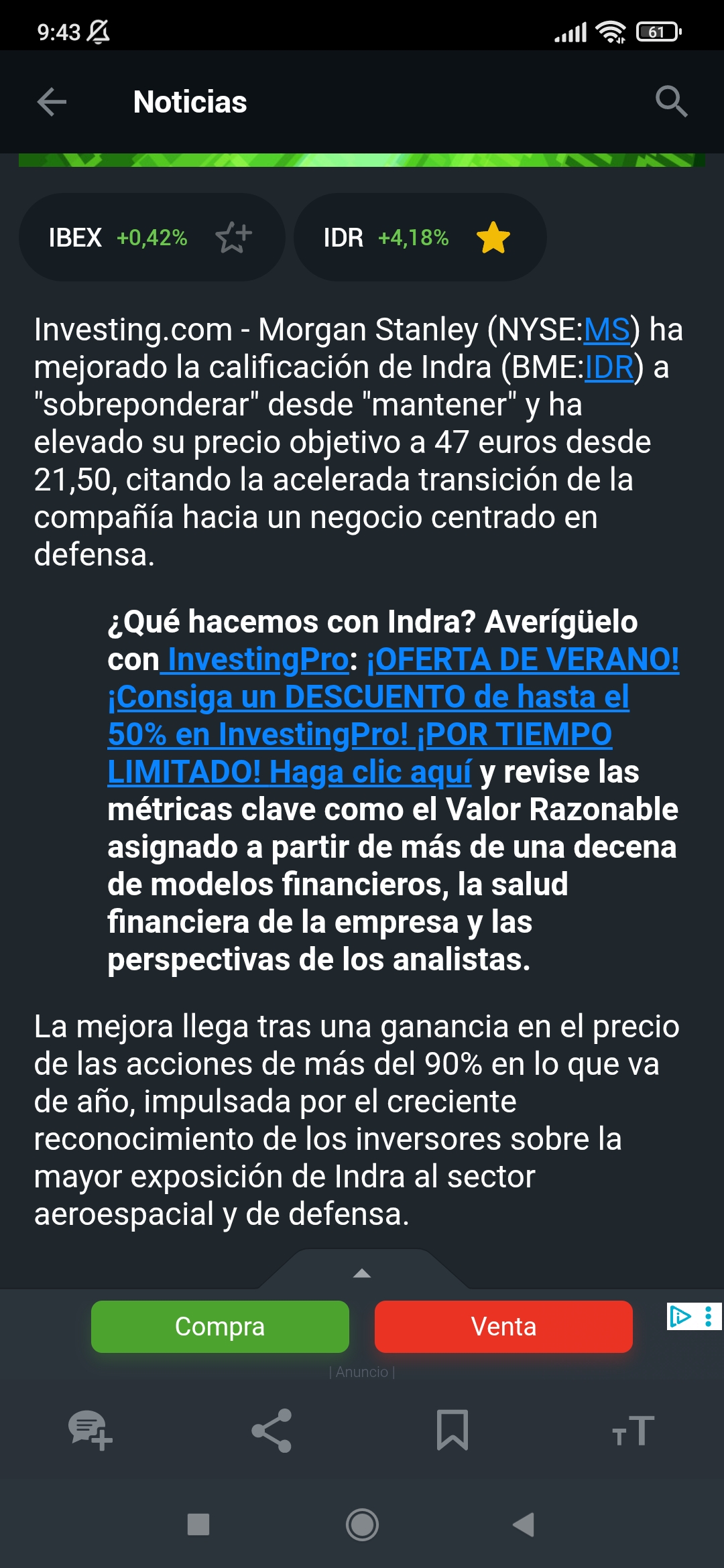Tap the red Venta button

click(503, 1327)
